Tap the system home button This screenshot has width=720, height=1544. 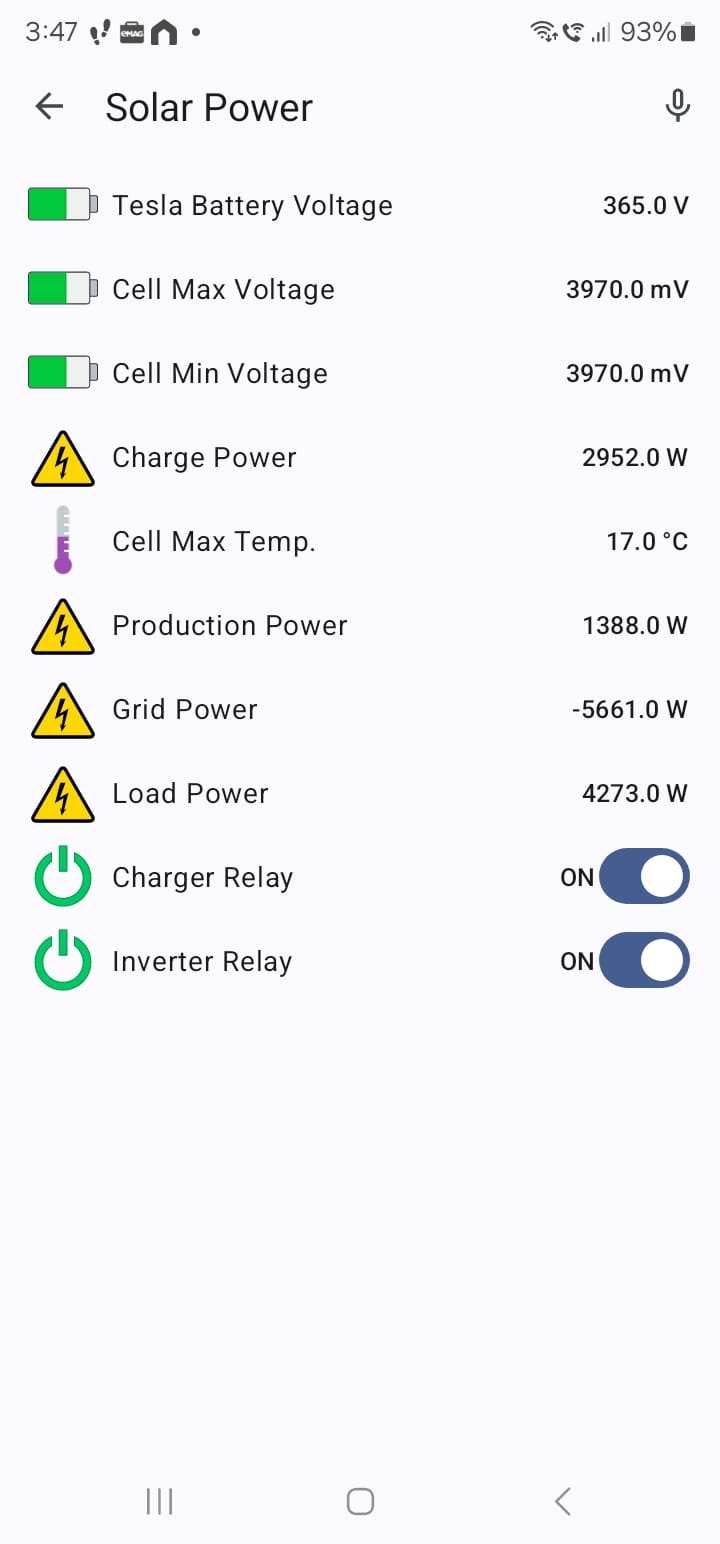pos(360,1501)
